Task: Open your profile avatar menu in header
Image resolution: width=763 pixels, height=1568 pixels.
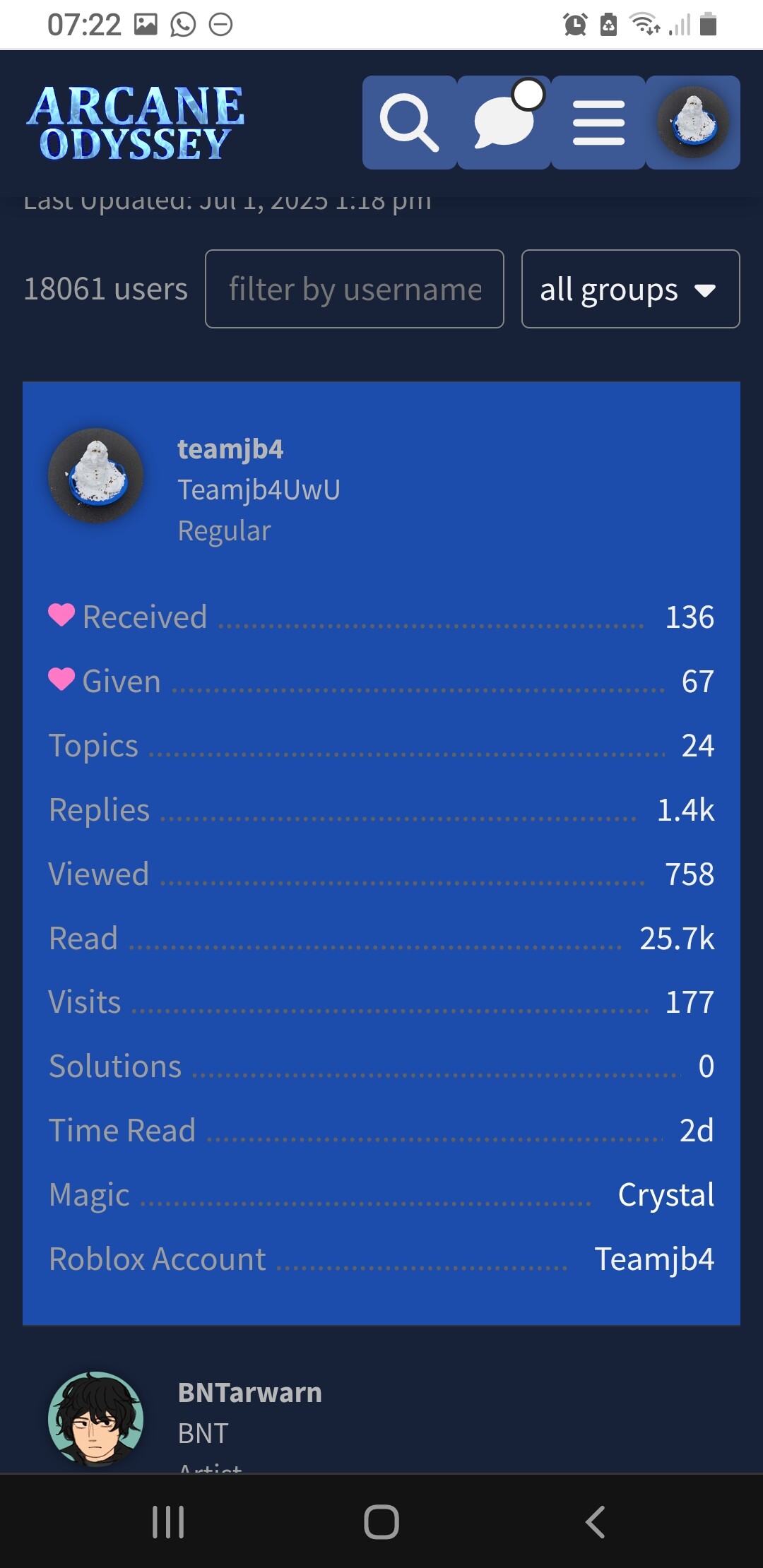Action: click(693, 123)
